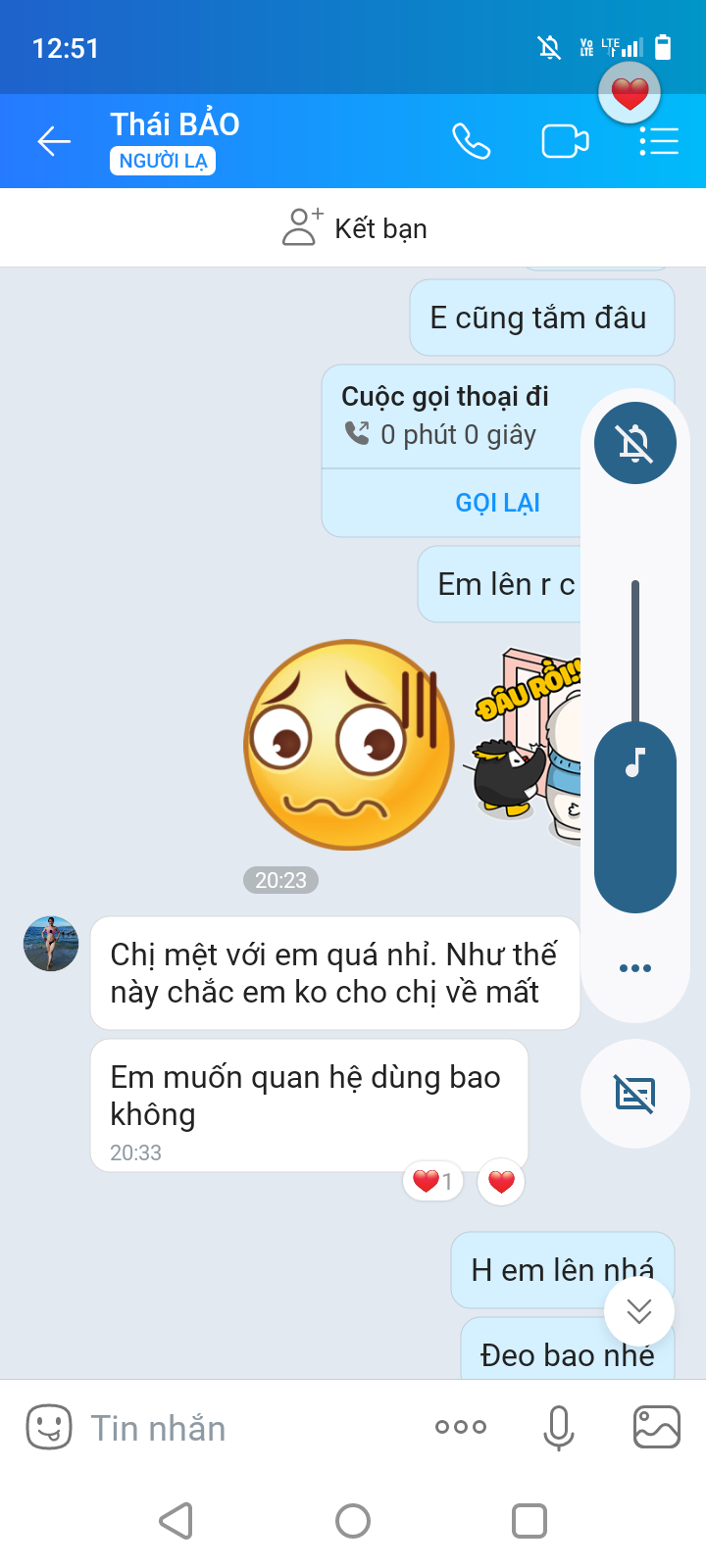The width and height of the screenshot is (706, 1568).
Task: Open the chat options list menu
Action: click(x=659, y=142)
